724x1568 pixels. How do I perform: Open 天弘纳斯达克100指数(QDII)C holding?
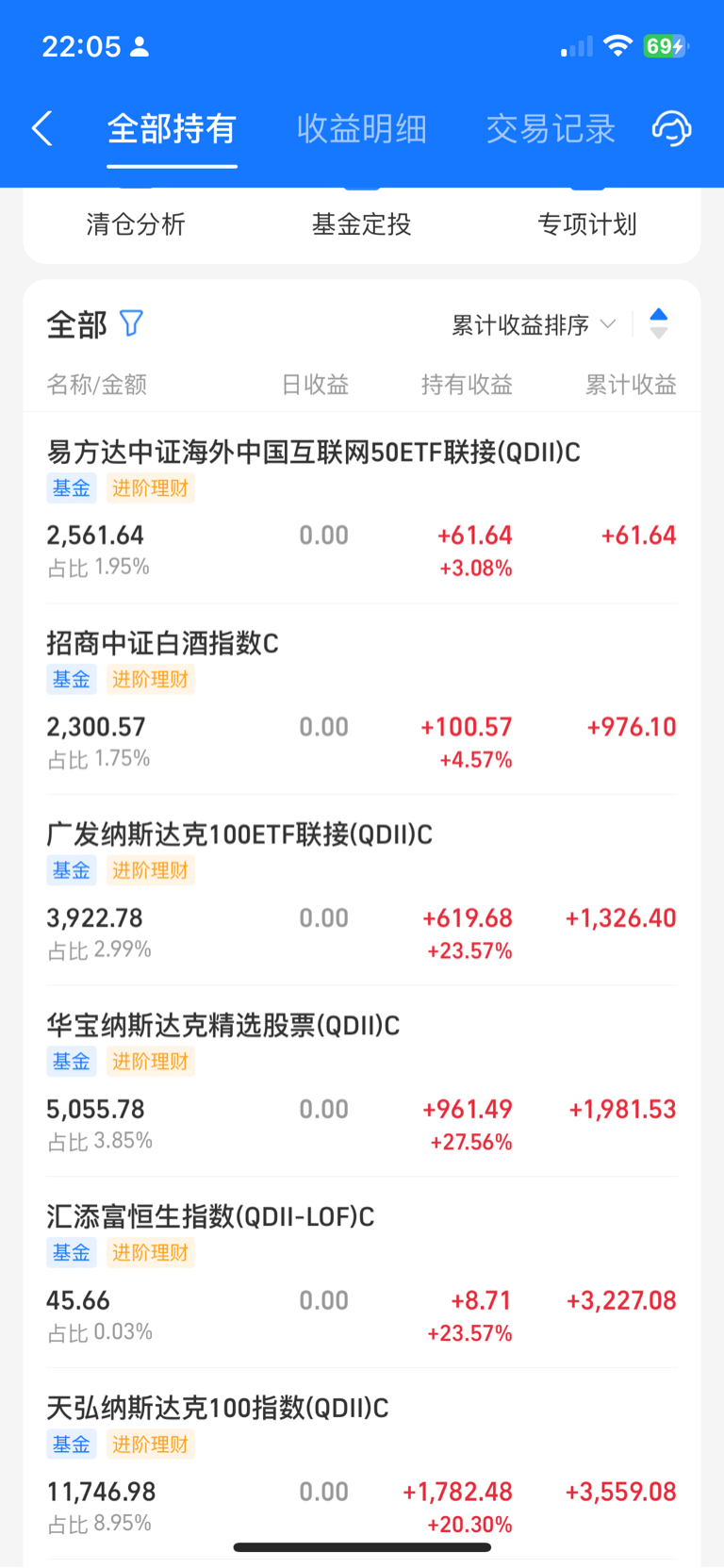tap(362, 1465)
